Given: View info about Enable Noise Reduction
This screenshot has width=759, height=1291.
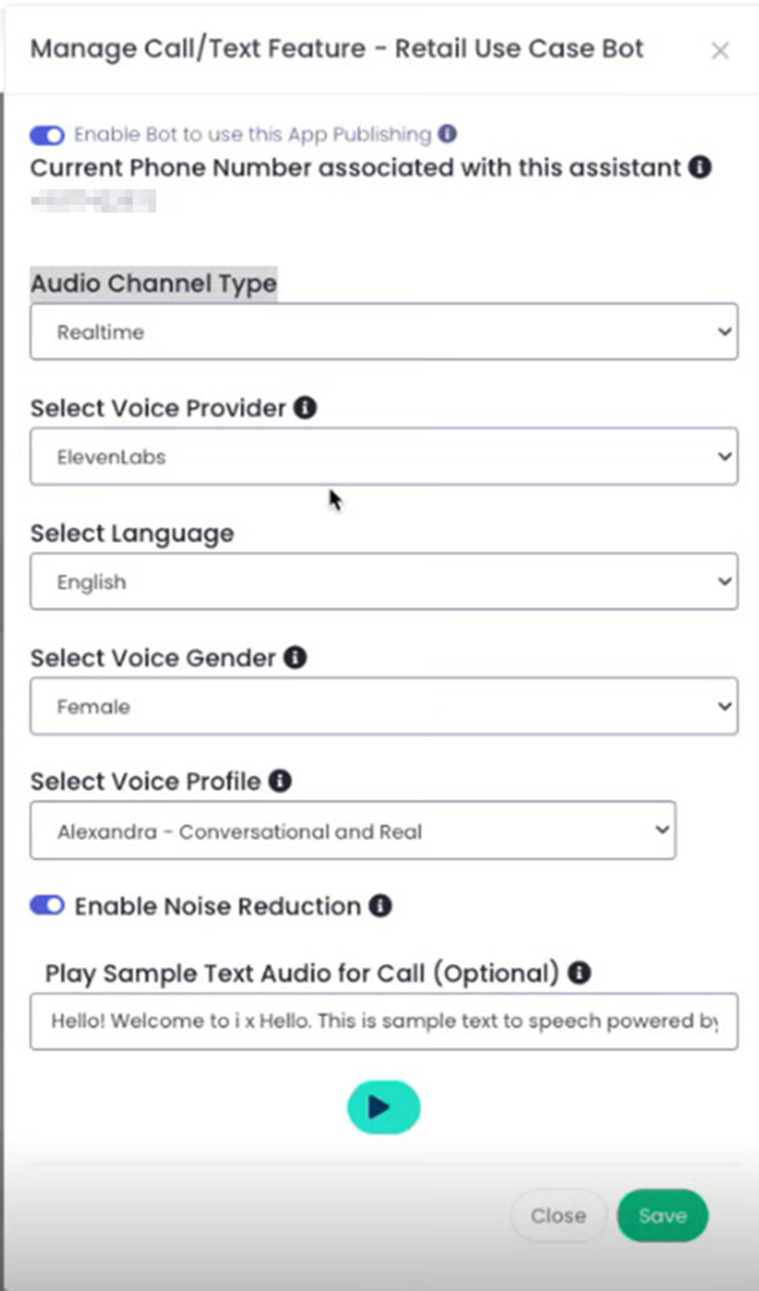Looking at the screenshot, I should coord(380,906).
